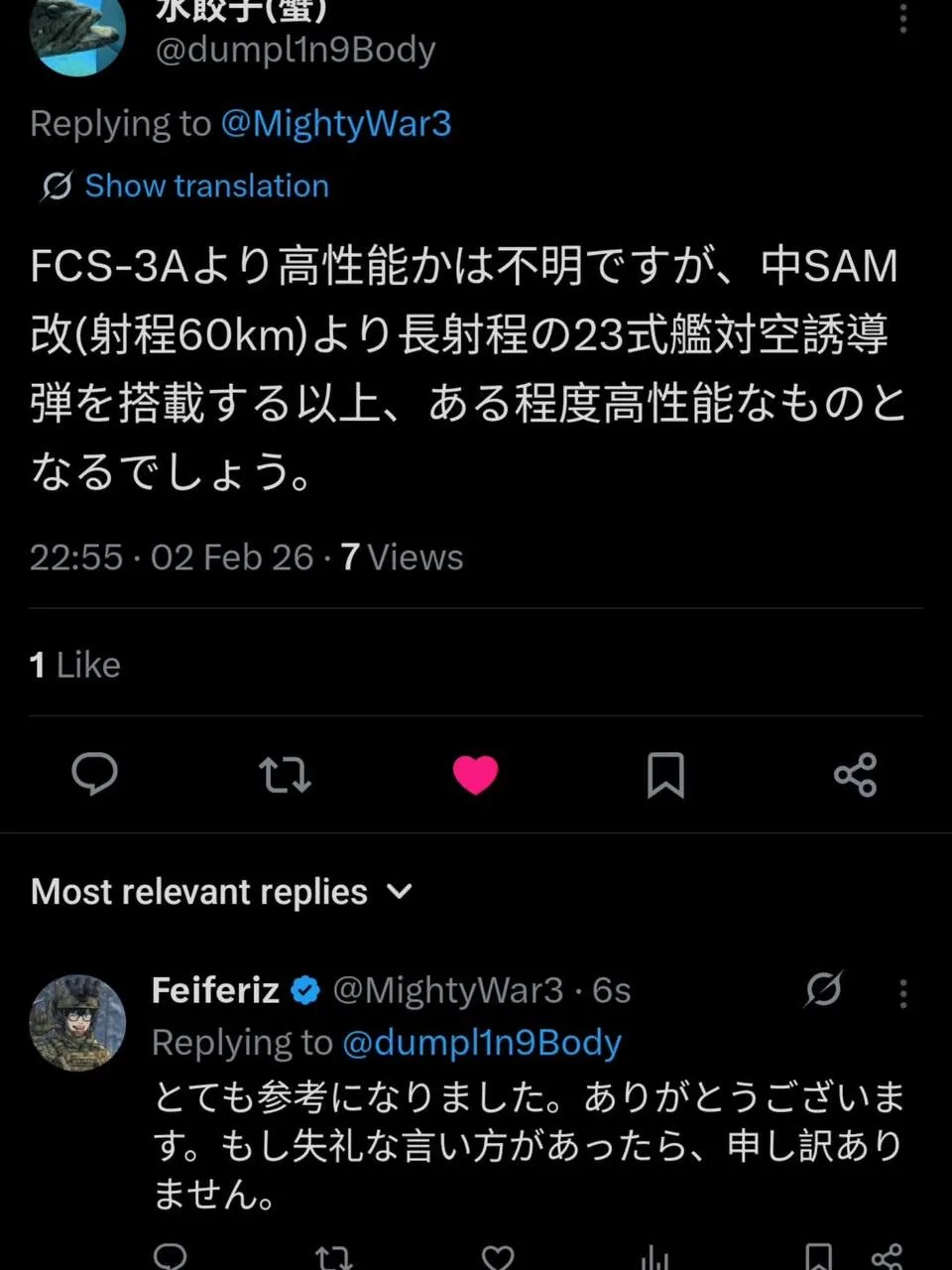Show translation of the main tweet
This screenshot has width=952, height=1270.
click(206, 186)
